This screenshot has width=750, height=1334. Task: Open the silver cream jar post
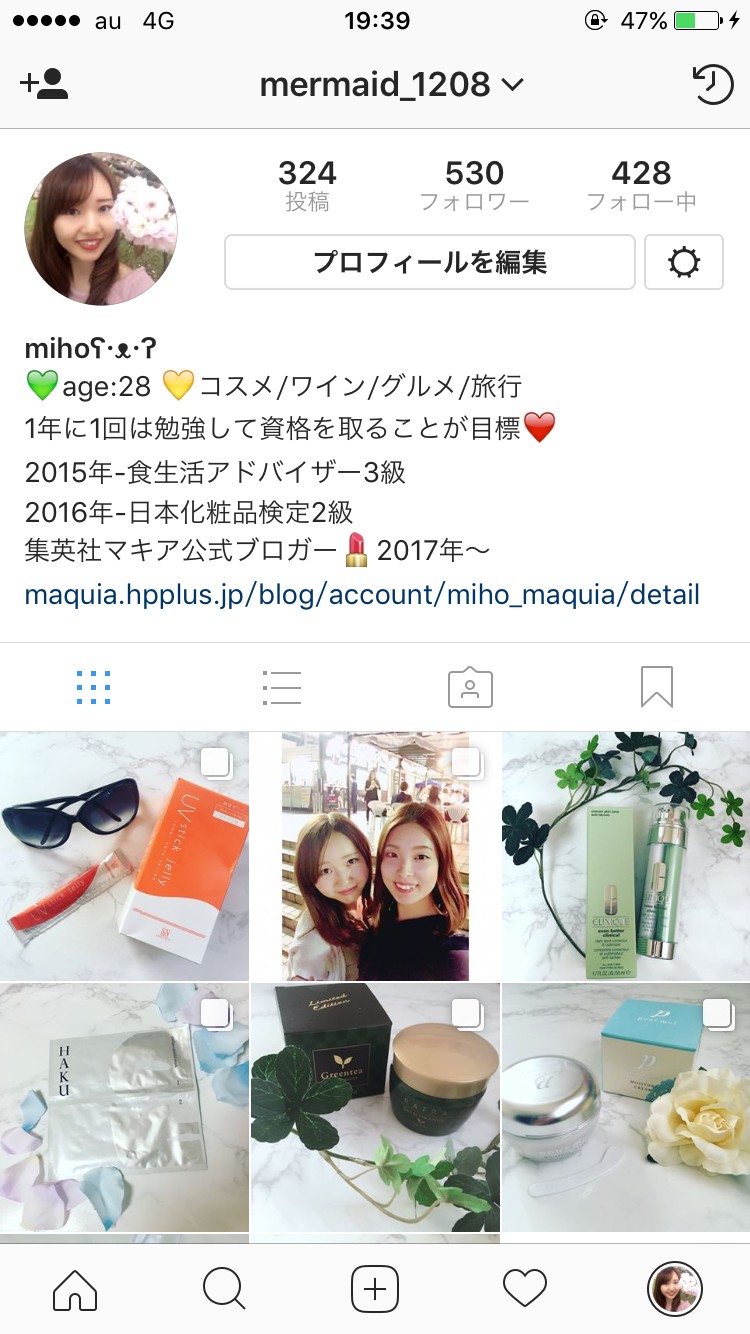click(626, 1107)
